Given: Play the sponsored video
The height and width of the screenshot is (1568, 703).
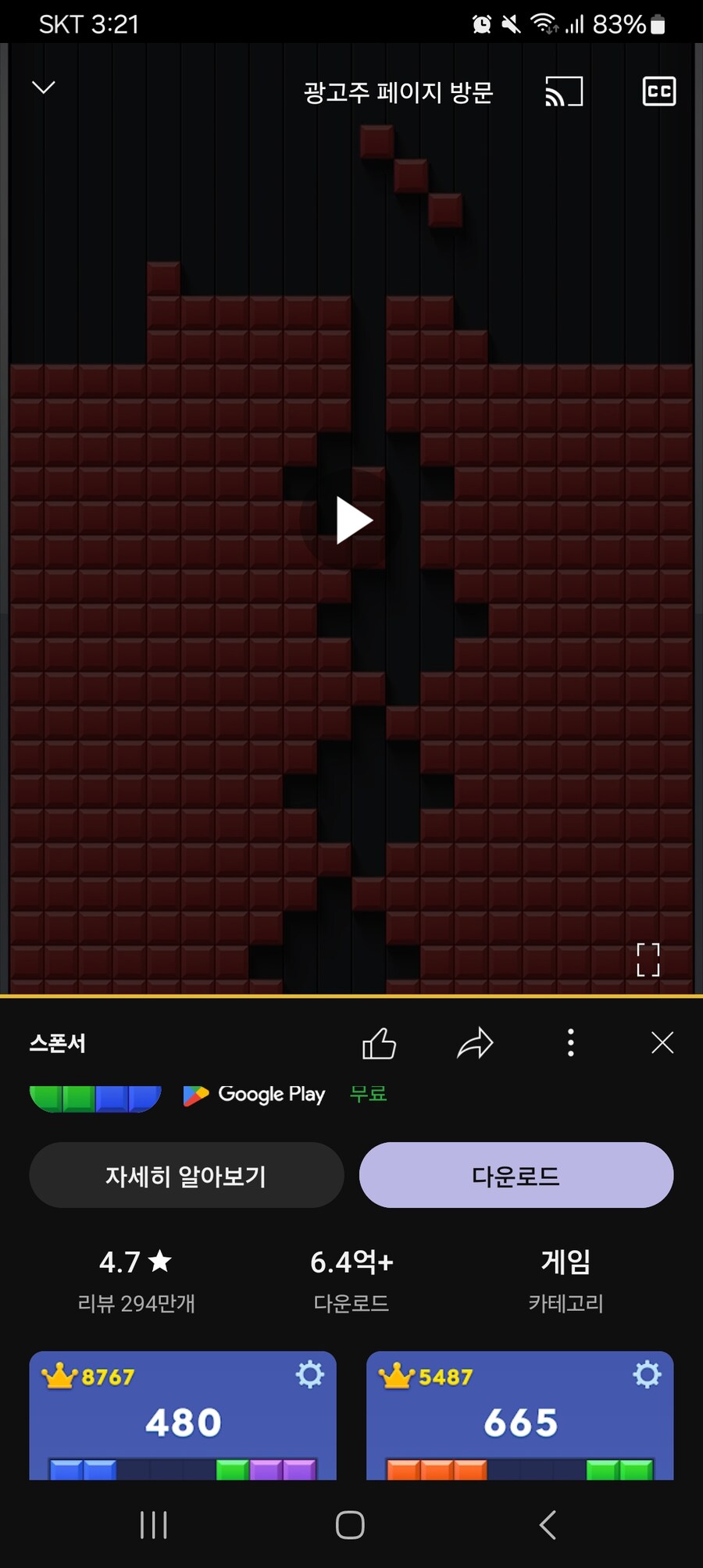Looking at the screenshot, I should click(x=354, y=520).
